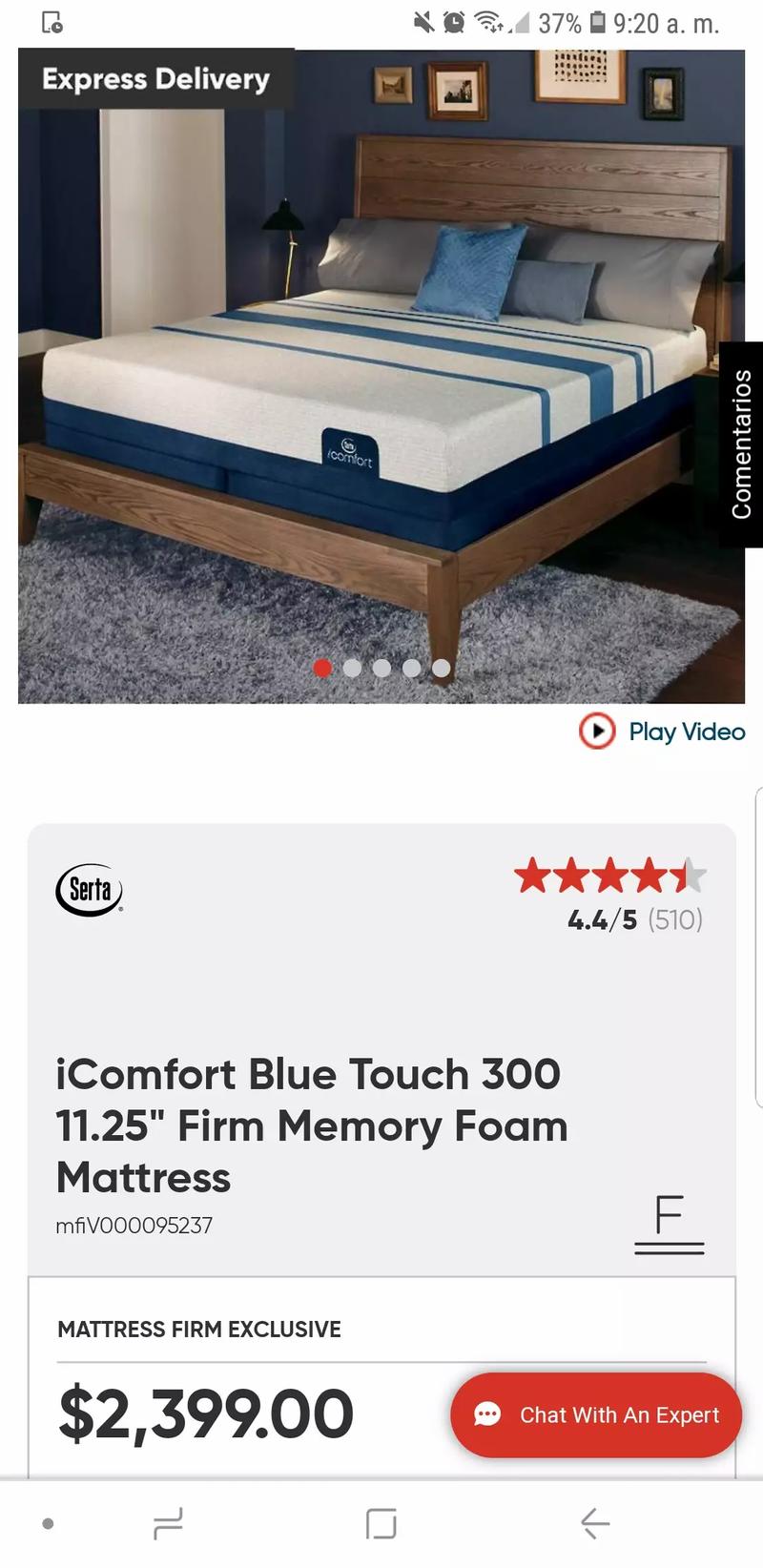Select the last carousel dot
The width and height of the screenshot is (763, 1568).
(441, 669)
